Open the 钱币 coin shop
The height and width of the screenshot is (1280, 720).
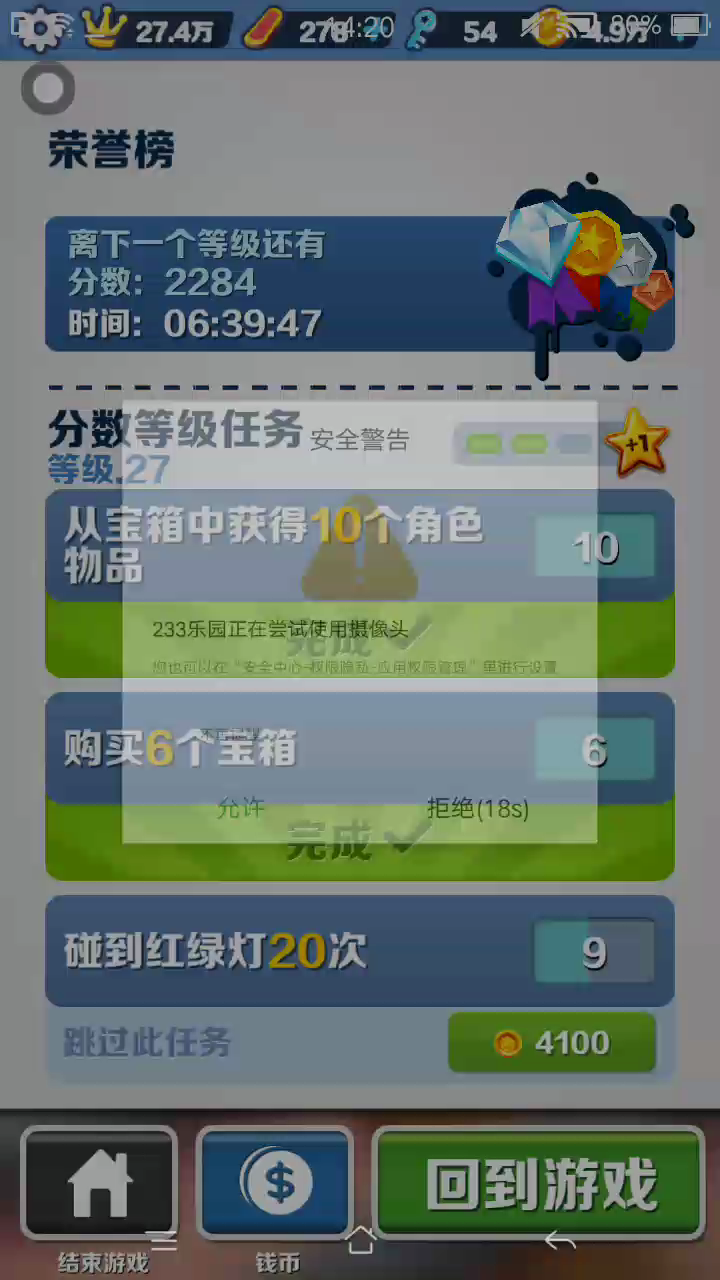tap(276, 1184)
